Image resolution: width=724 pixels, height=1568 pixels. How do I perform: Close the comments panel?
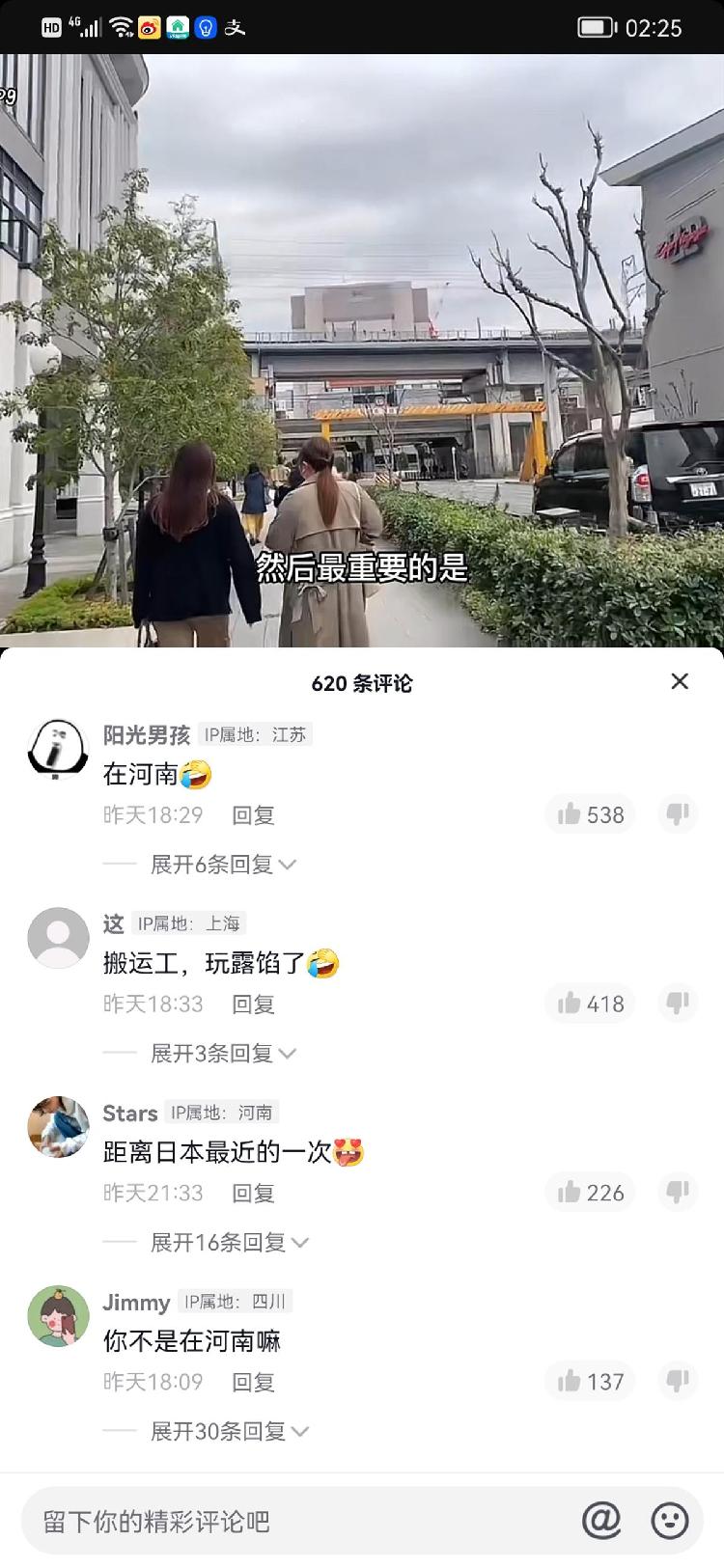(680, 681)
